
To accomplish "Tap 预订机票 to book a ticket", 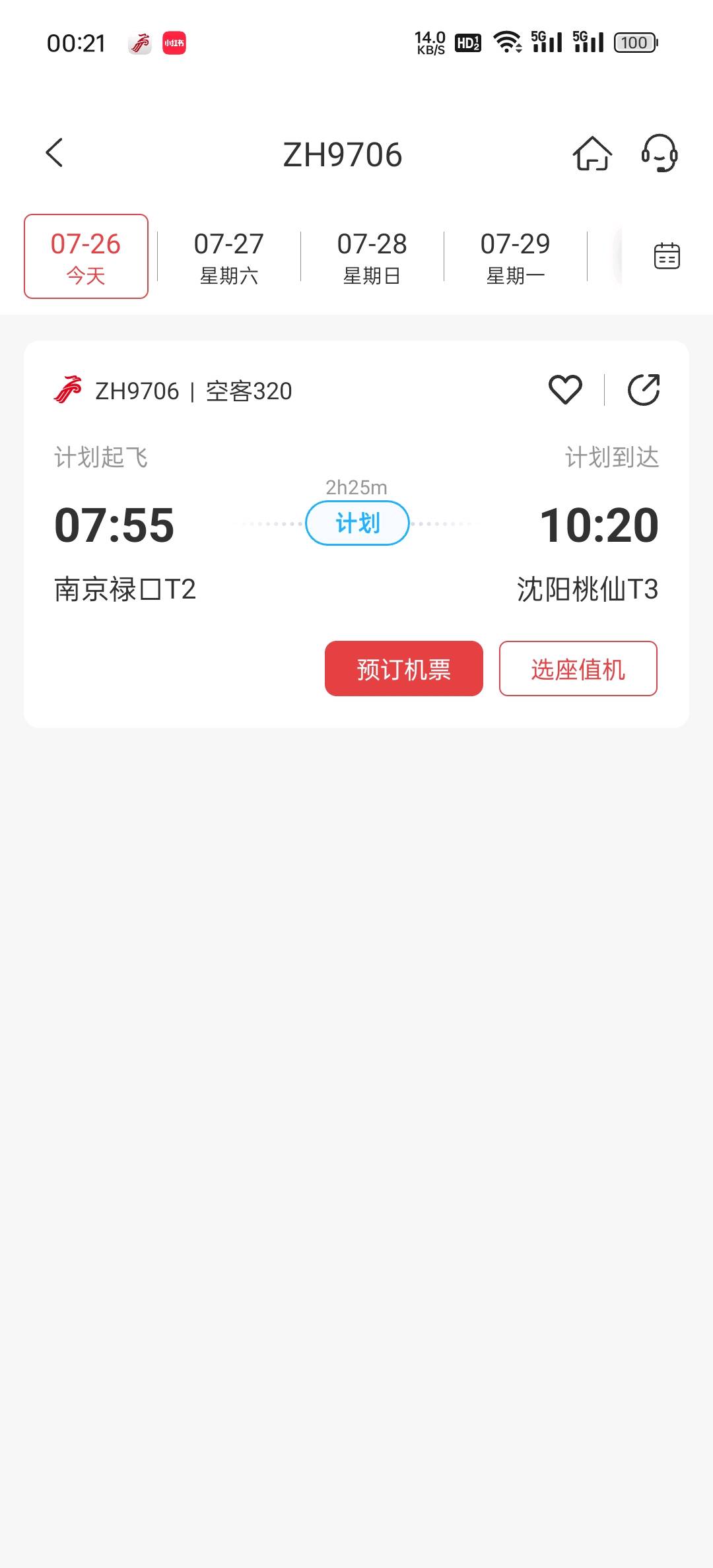I will pos(403,669).
